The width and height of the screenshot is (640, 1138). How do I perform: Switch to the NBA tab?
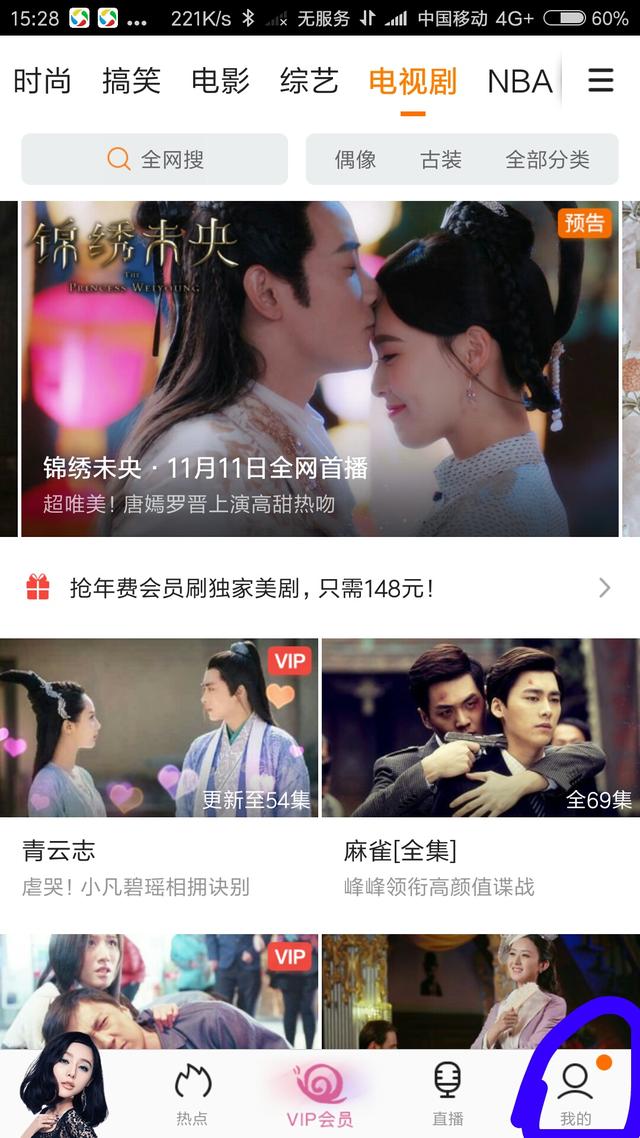point(519,81)
